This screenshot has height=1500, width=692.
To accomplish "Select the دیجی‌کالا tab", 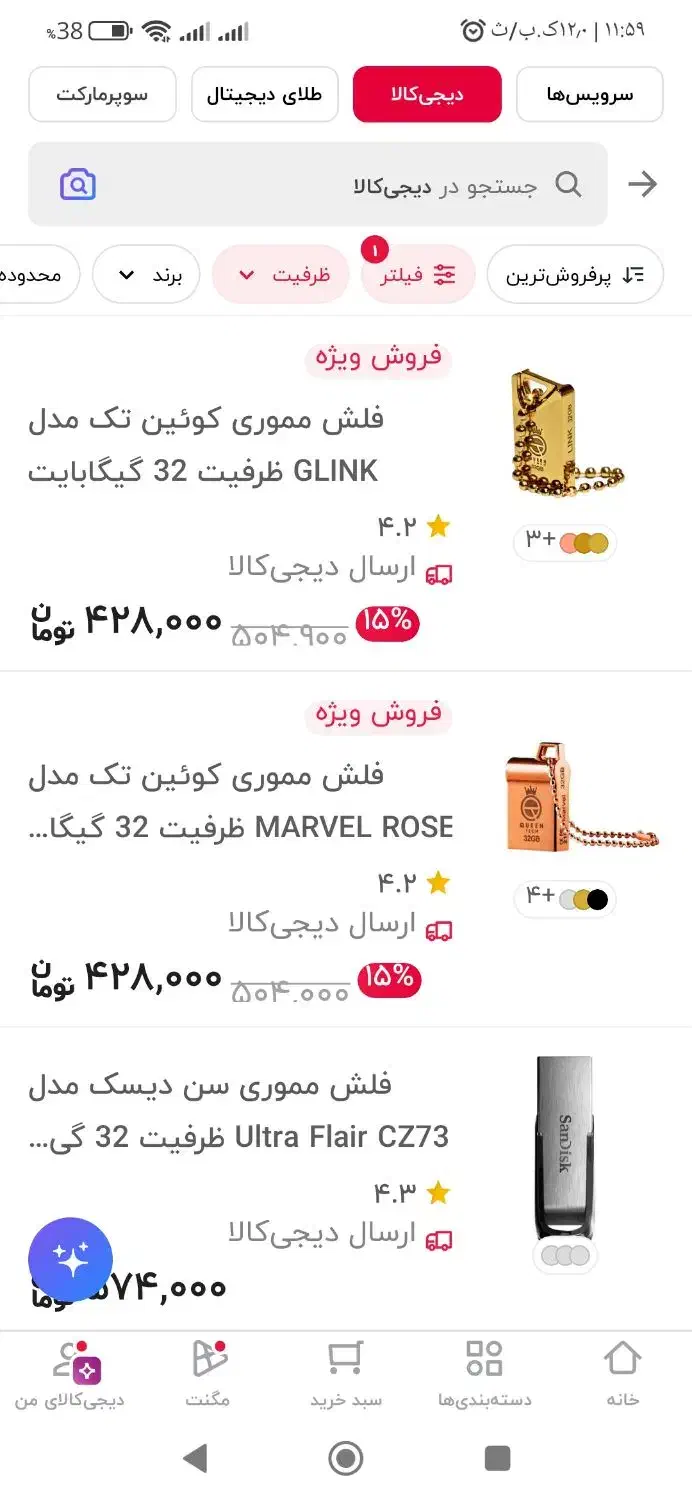I will [x=427, y=95].
